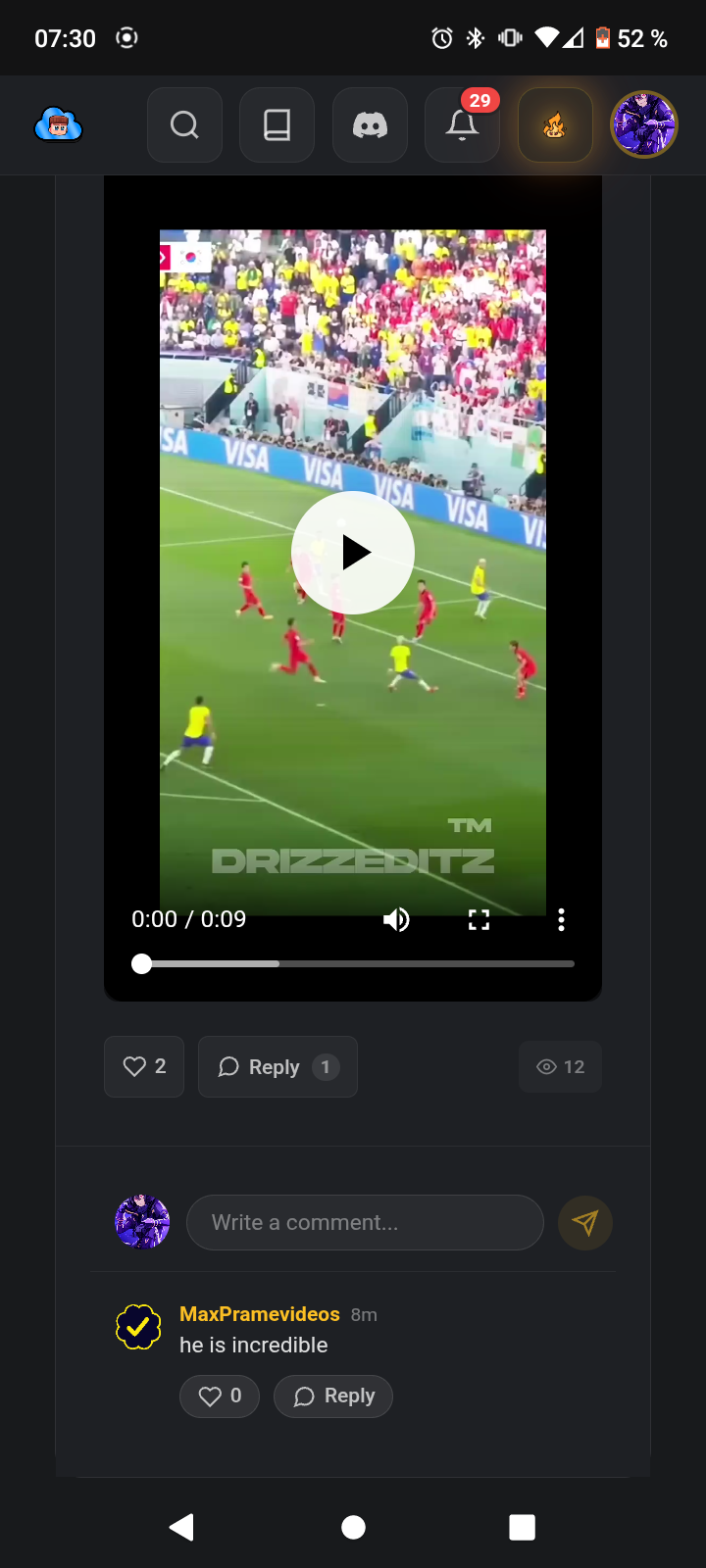Open the book icon in top bar
This screenshot has height=1568, width=706.
277,125
